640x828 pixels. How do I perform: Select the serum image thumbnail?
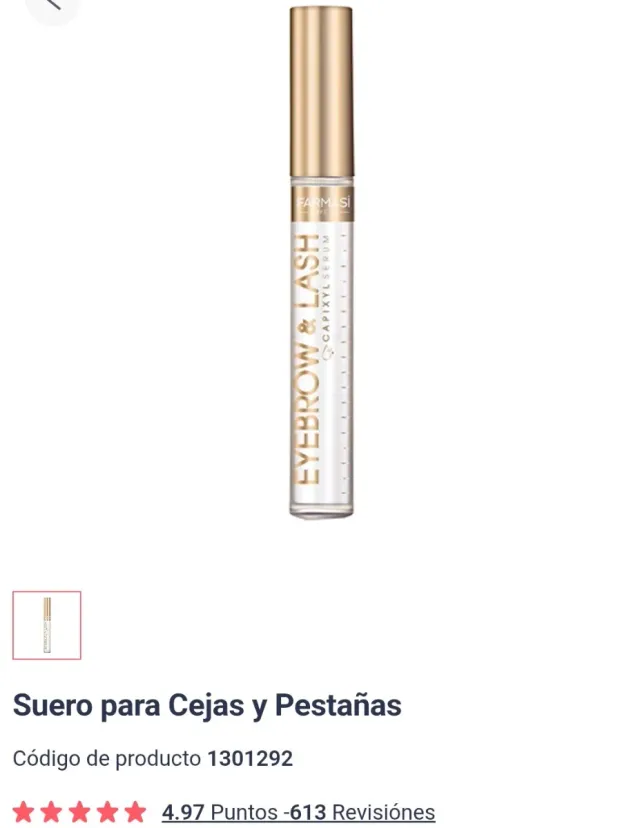[47, 625]
